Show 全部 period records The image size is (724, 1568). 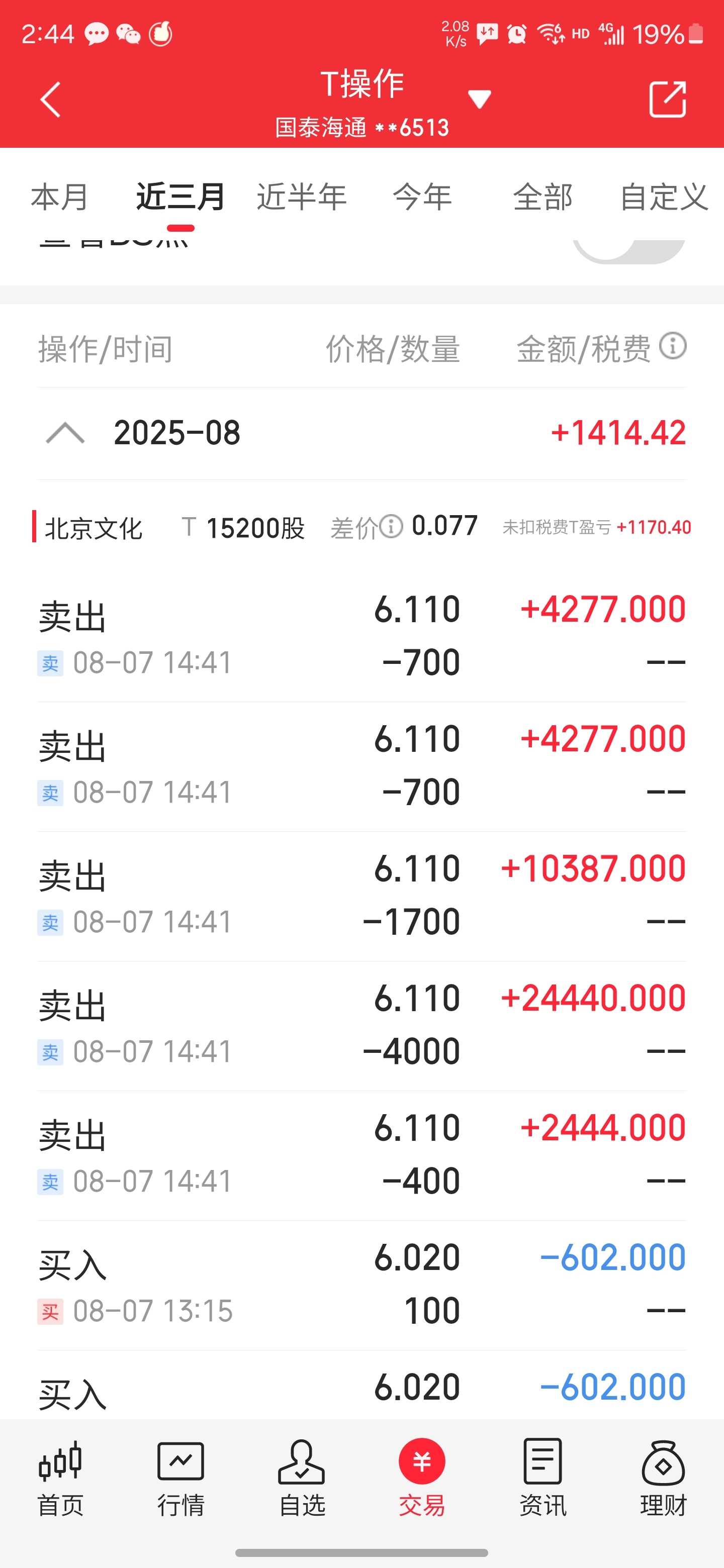542,197
